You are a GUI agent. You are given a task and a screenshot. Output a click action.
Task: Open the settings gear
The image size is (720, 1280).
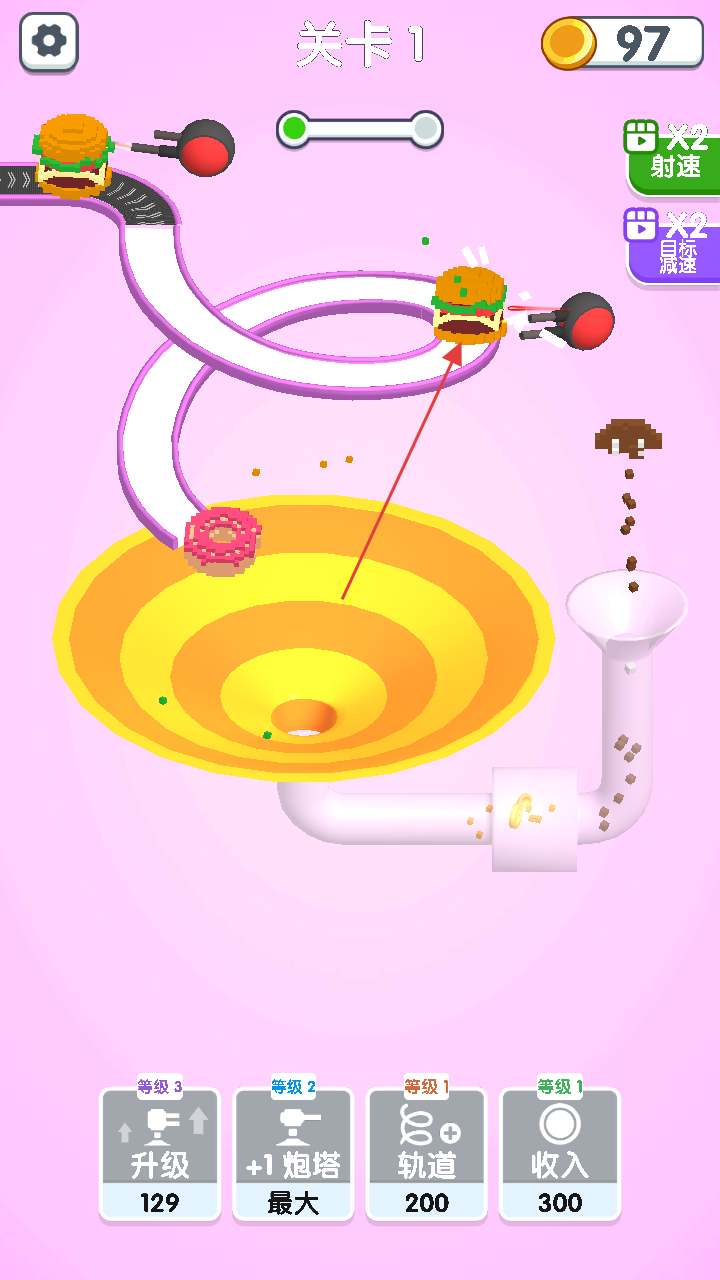click(49, 42)
